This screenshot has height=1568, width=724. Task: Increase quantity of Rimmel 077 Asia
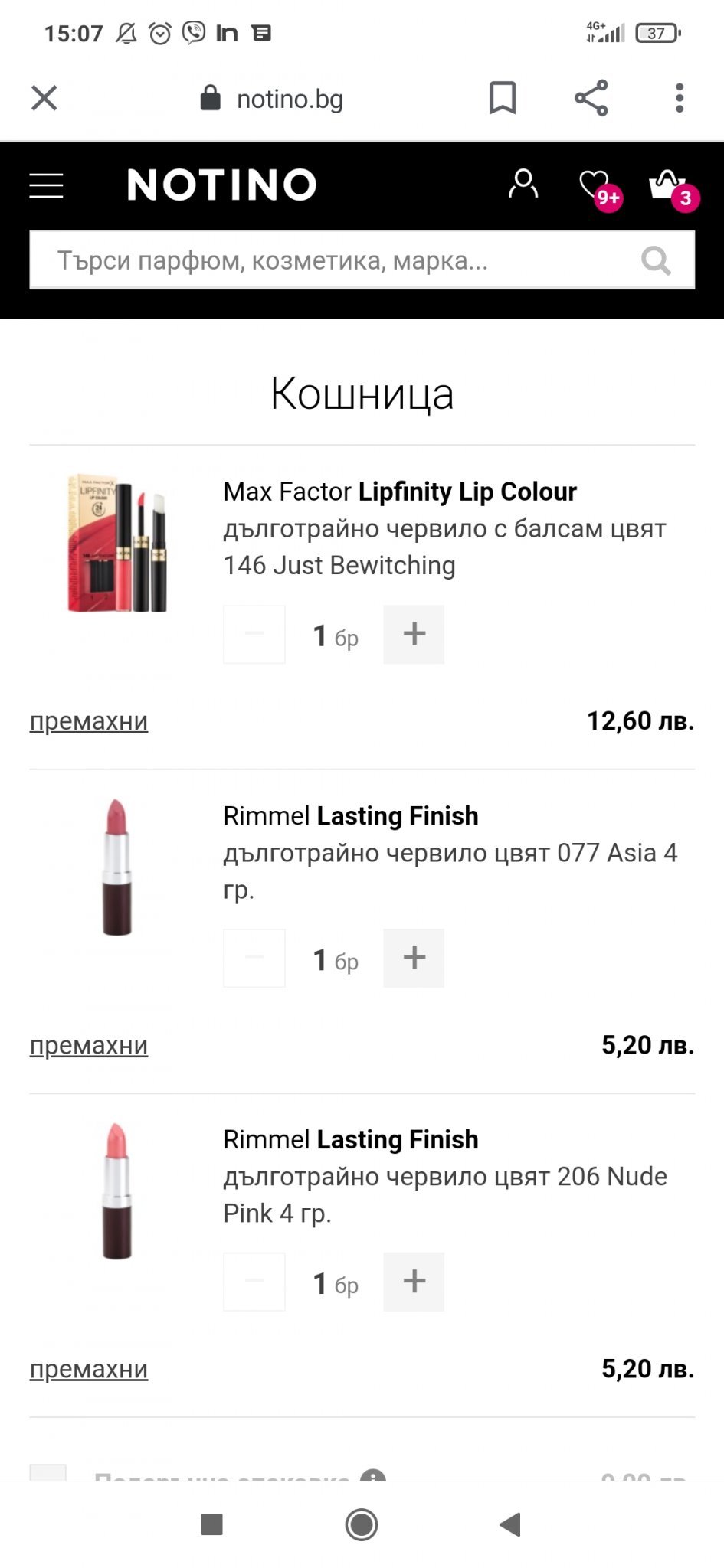point(414,958)
